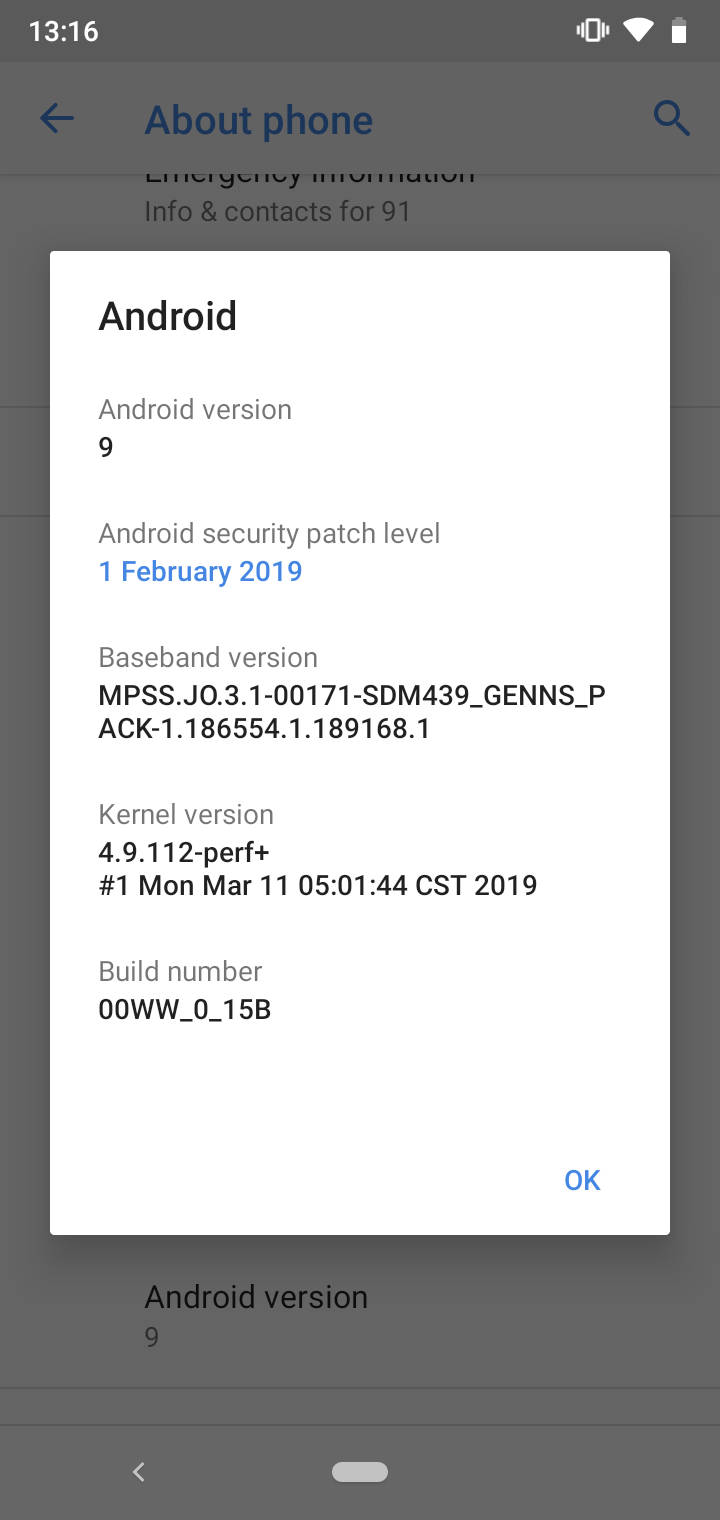The height and width of the screenshot is (1520, 720).
Task: Tap the Wi-Fi icon in the status bar
Action: (640, 30)
